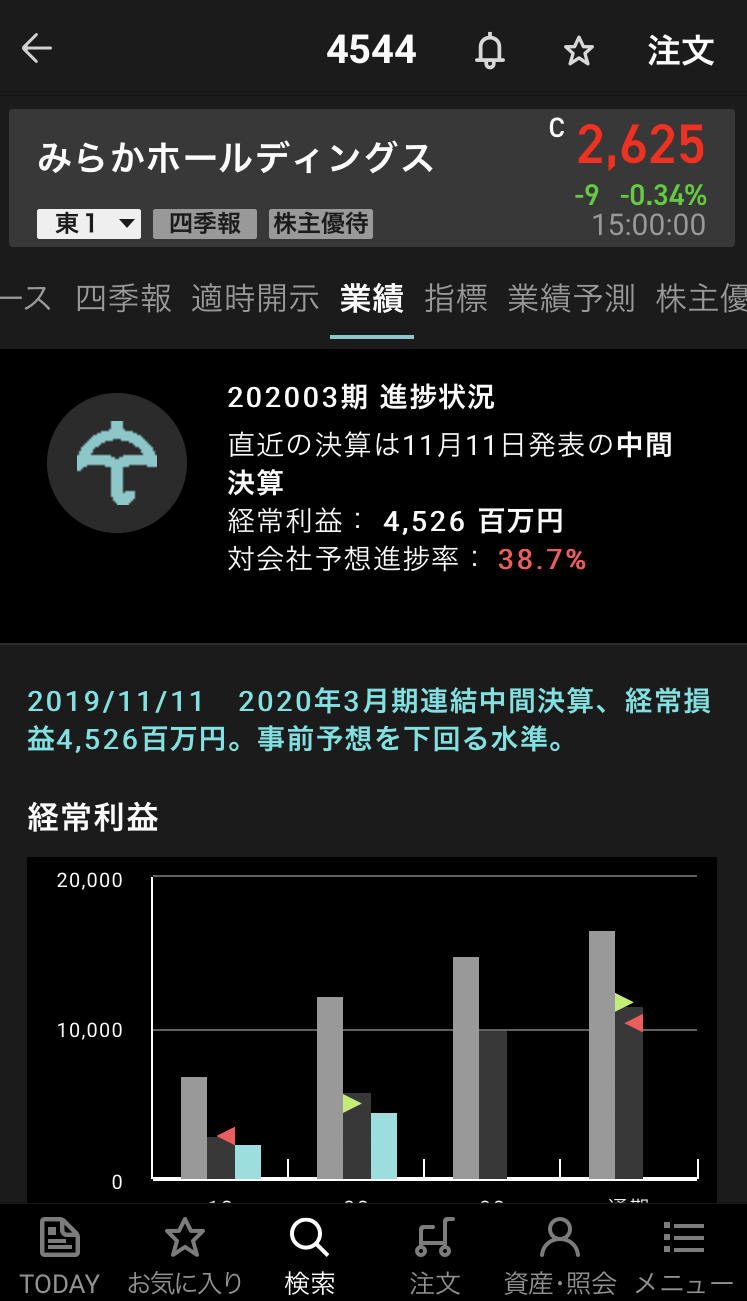
Task: Select the 業績 tab
Action: pyautogui.click(x=371, y=298)
